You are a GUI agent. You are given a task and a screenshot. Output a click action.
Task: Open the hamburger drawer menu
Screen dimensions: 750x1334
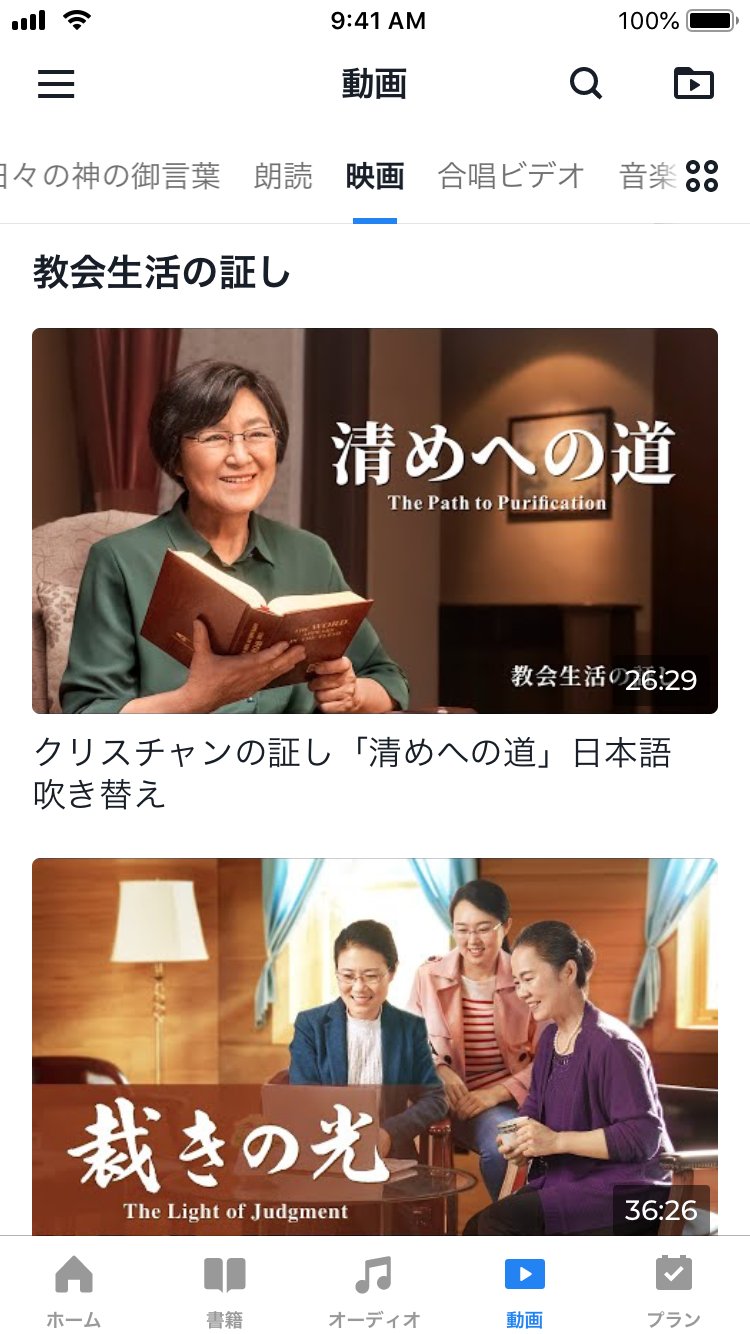tap(56, 84)
